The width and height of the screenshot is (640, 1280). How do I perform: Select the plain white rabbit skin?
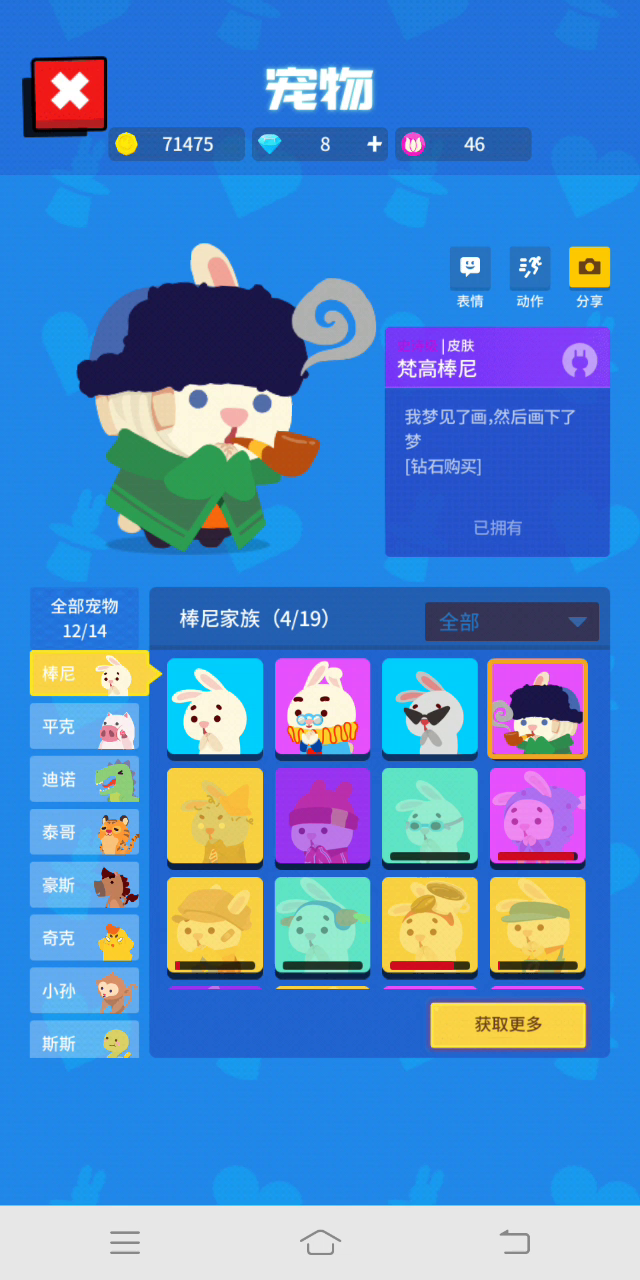[x=215, y=707]
